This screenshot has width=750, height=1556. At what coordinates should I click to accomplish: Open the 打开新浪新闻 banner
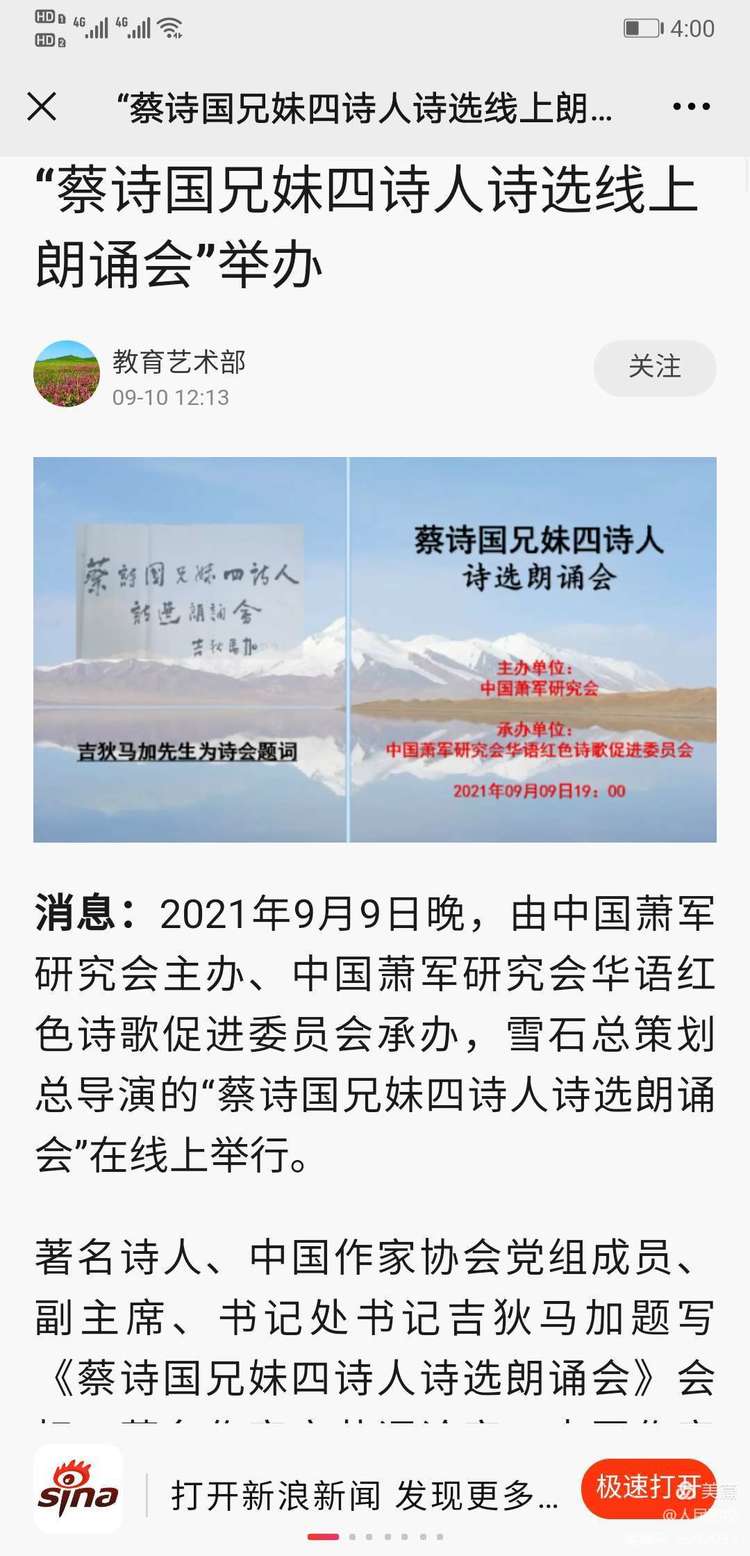tap(364, 1496)
